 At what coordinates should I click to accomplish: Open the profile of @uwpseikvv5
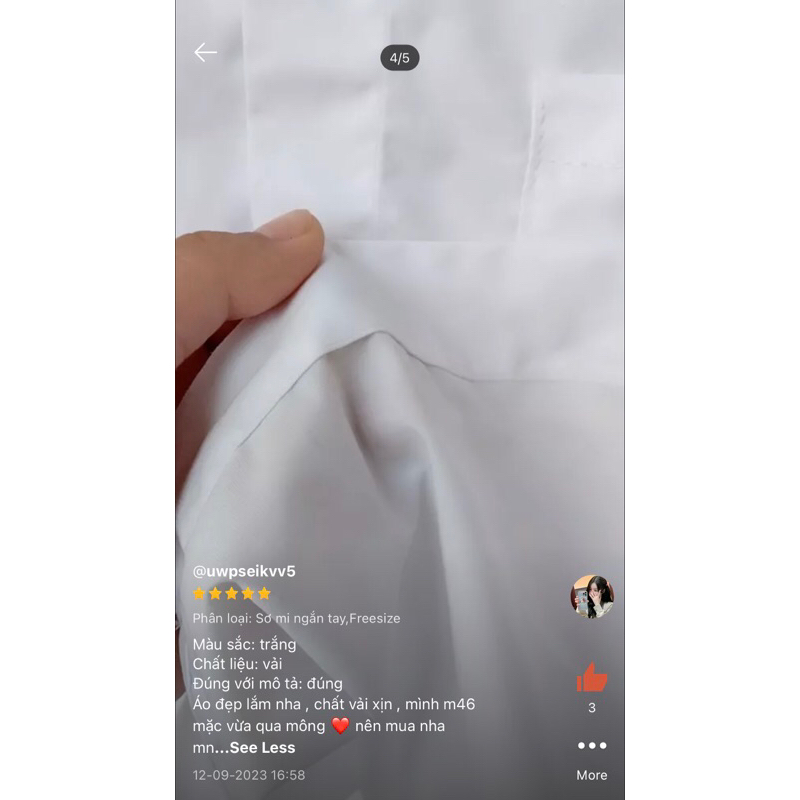point(244,571)
